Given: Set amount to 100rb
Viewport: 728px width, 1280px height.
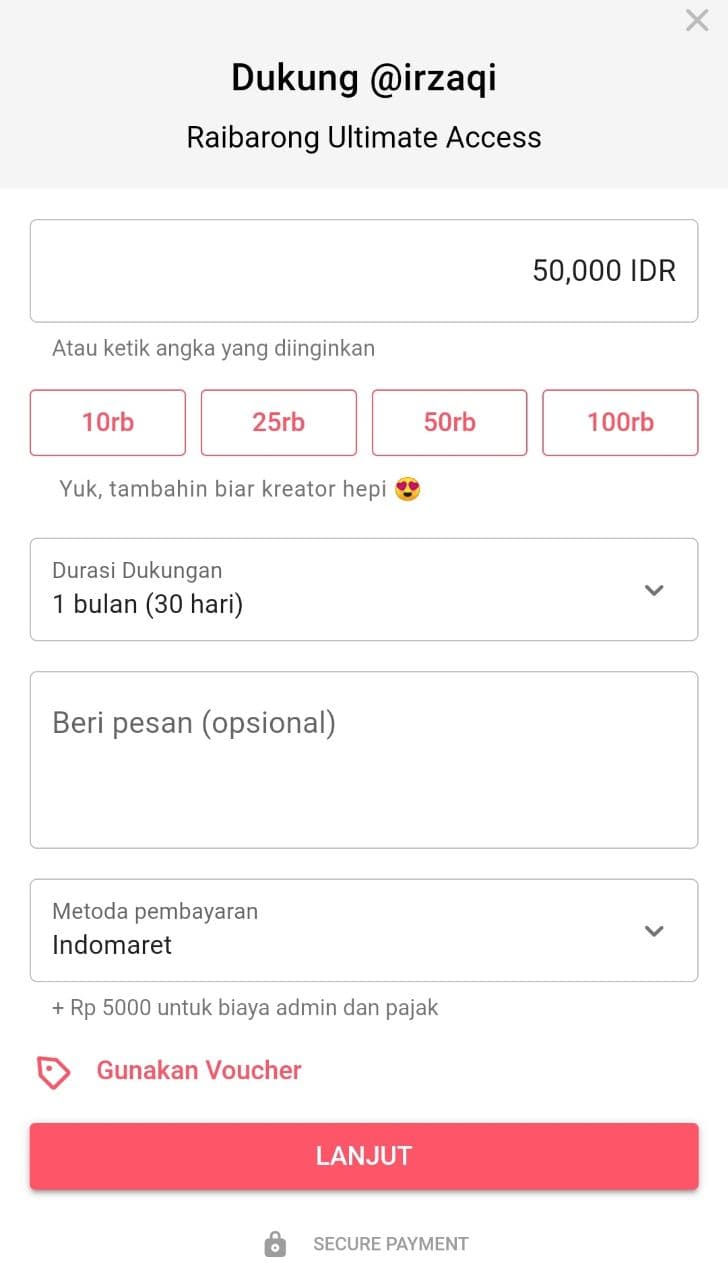Looking at the screenshot, I should (620, 422).
